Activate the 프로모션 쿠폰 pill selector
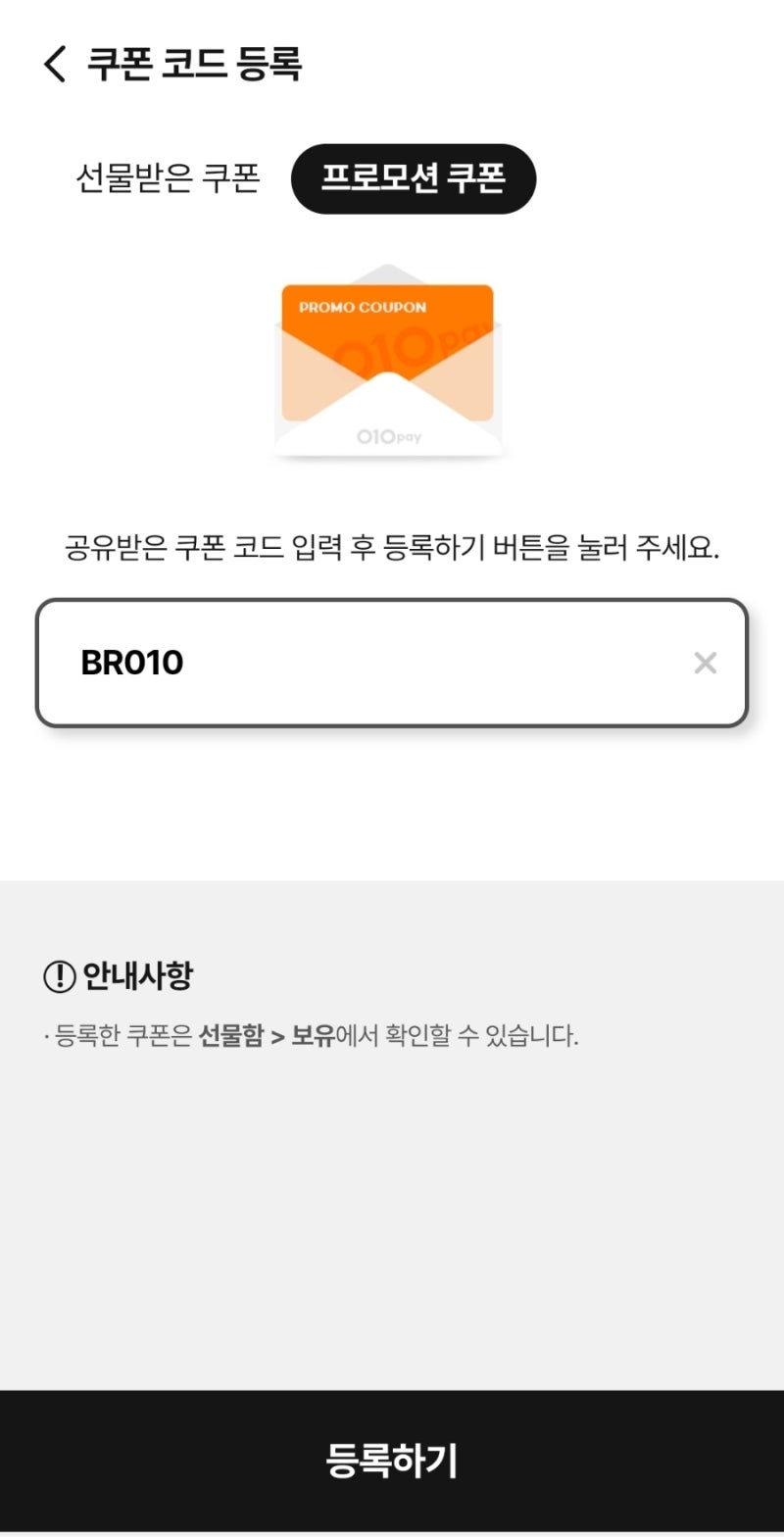 point(414,177)
